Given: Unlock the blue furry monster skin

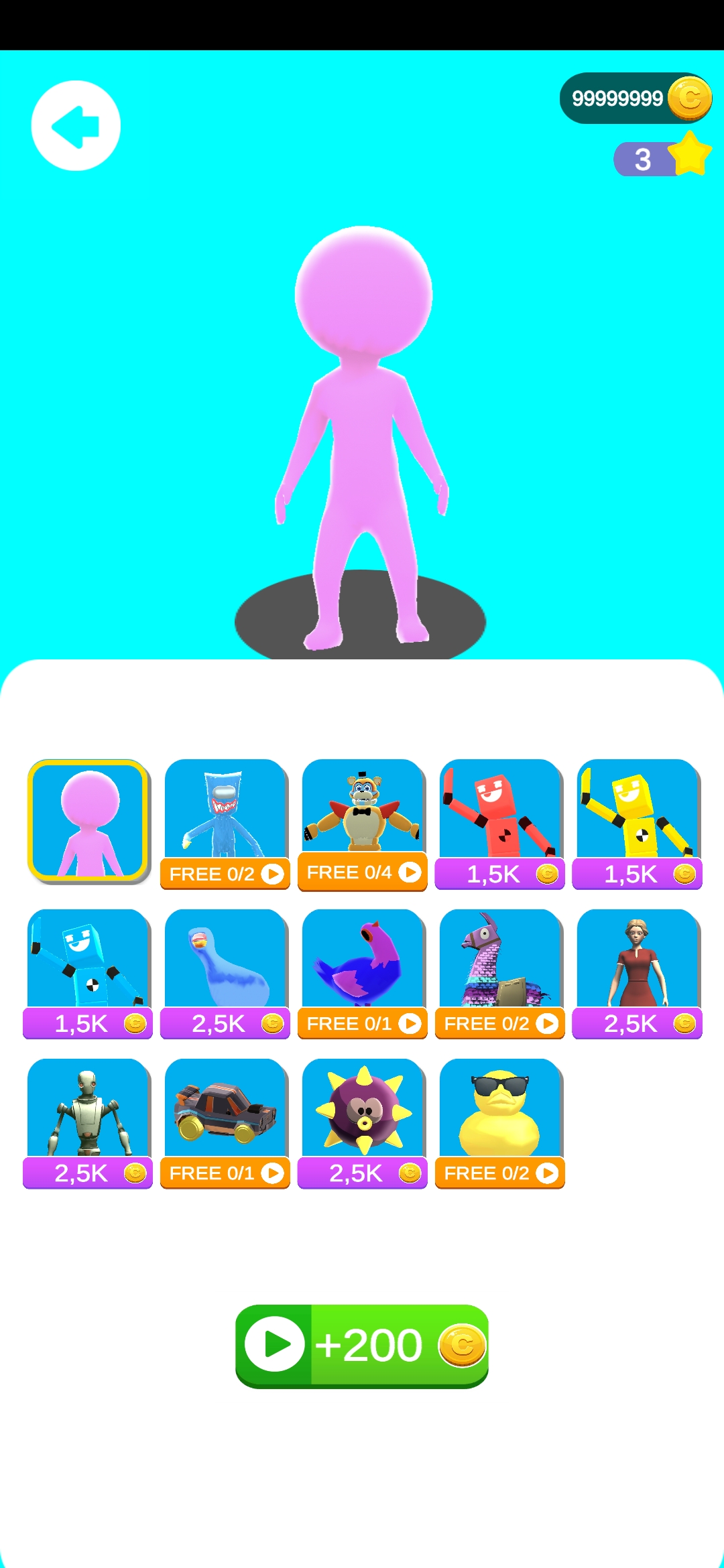Looking at the screenshot, I should pyautogui.click(x=225, y=874).
